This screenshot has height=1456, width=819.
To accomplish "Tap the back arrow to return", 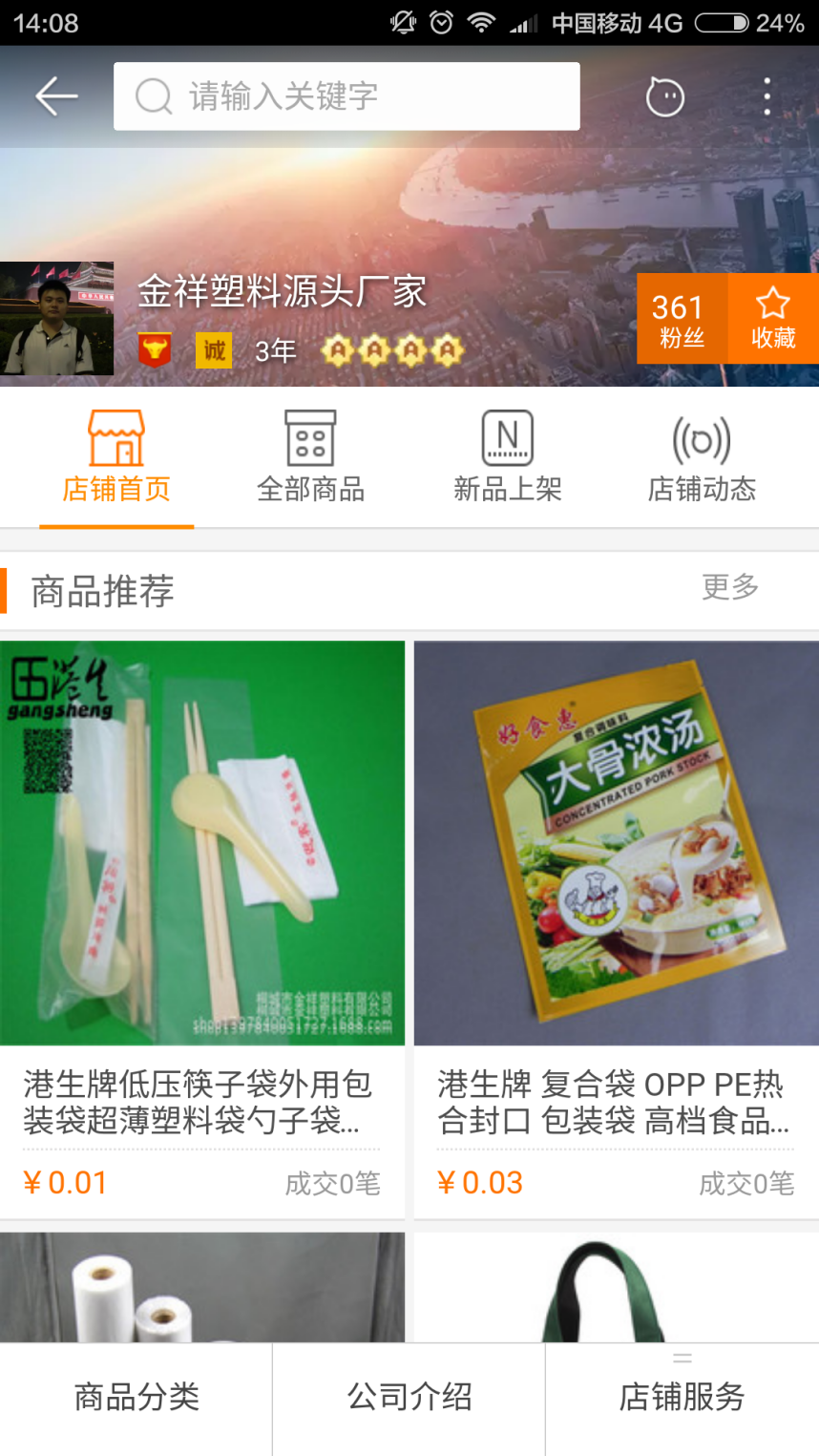I will coord(54,95).
